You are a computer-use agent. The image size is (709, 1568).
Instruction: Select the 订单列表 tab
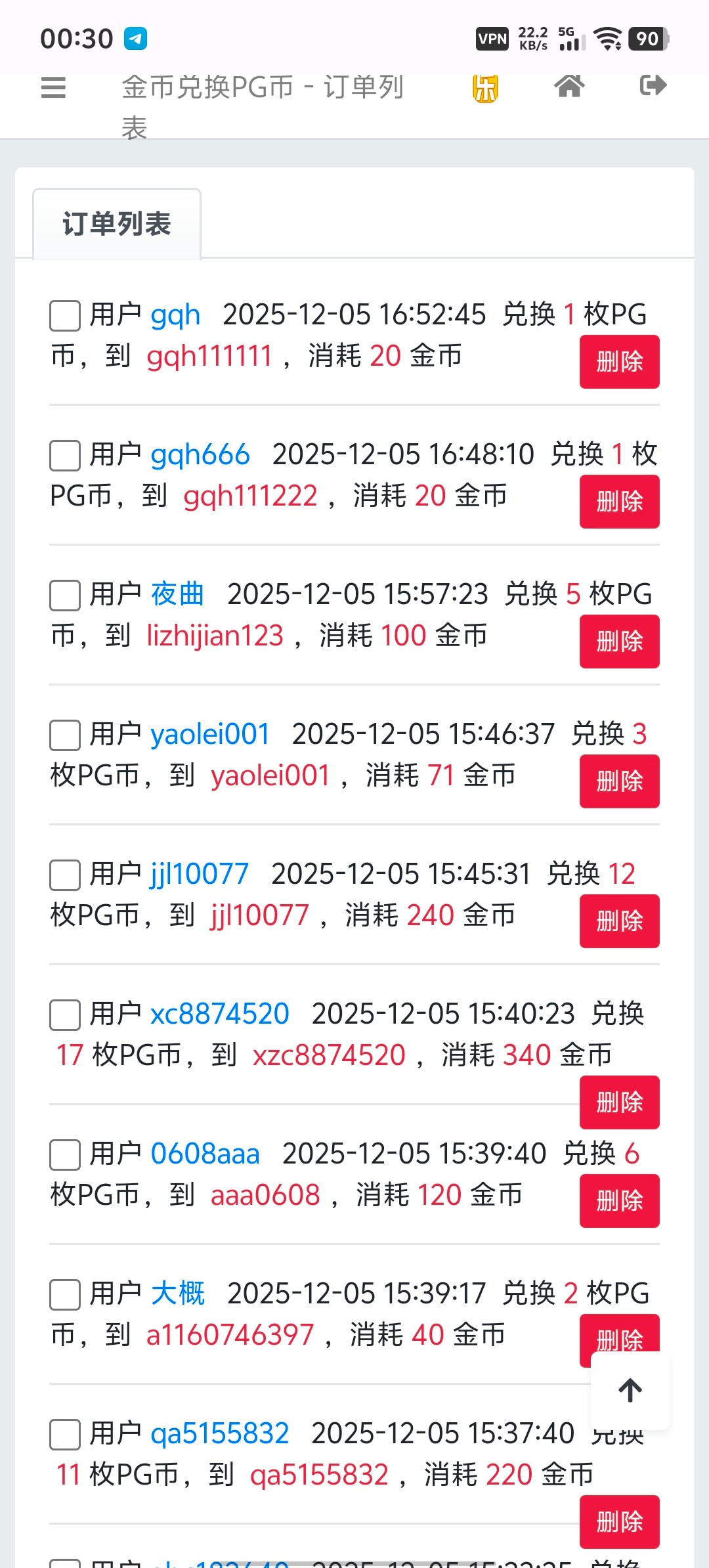(117, 224)
